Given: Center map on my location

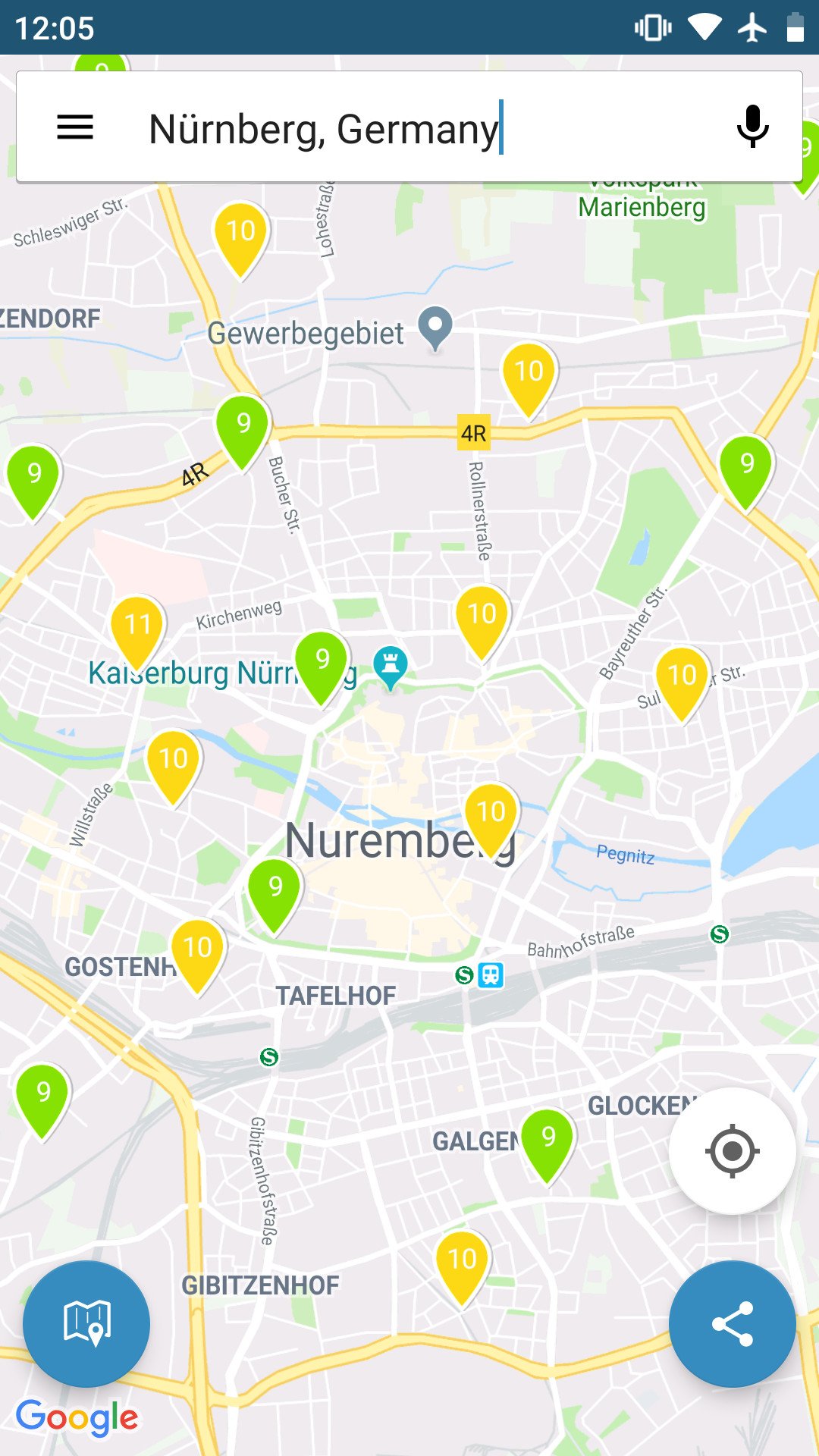Looking at the screenshot, I should pos(732,1150).
